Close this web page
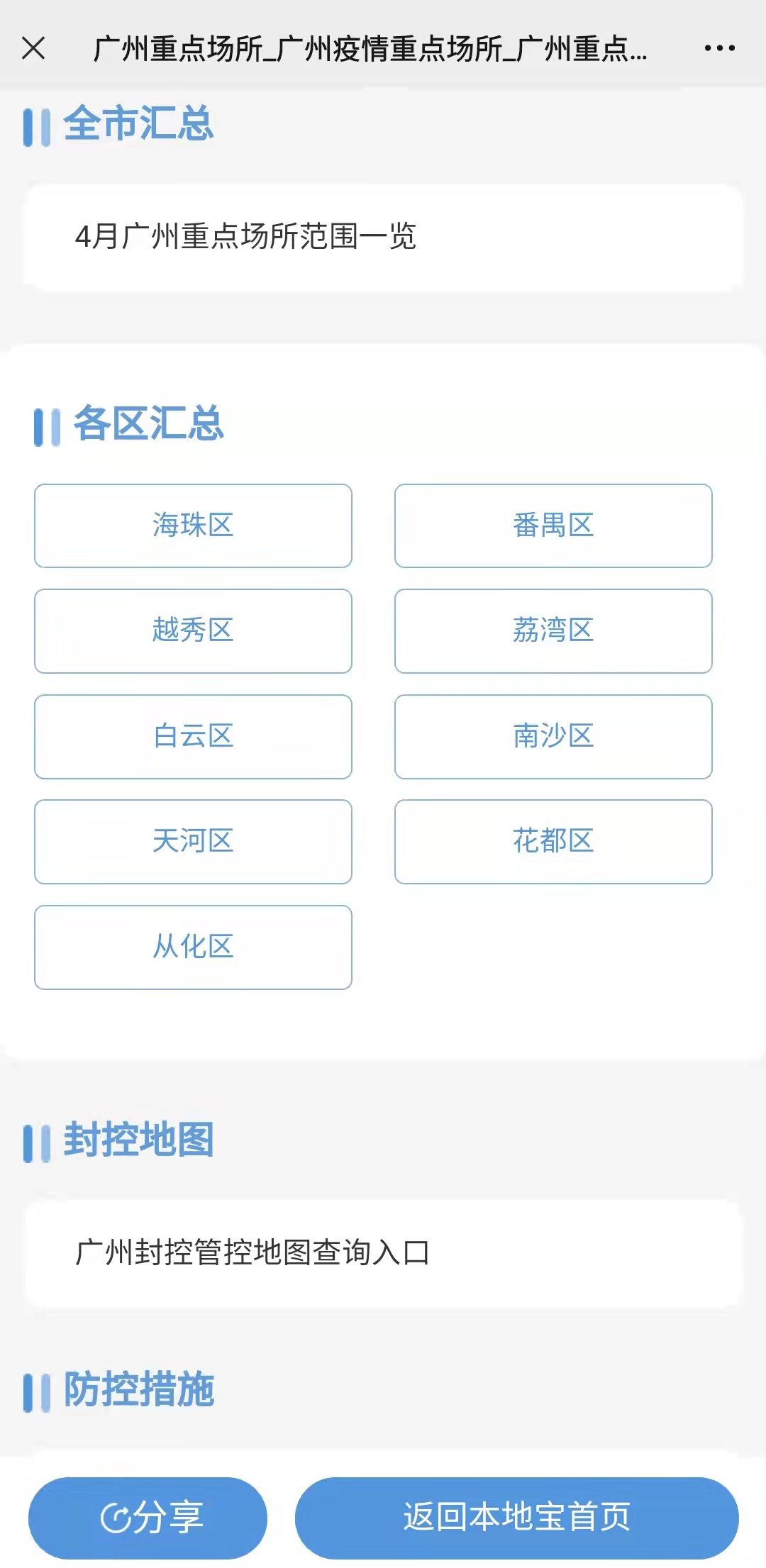This screenshot has height=1568, width=766. tap(33, 48)
